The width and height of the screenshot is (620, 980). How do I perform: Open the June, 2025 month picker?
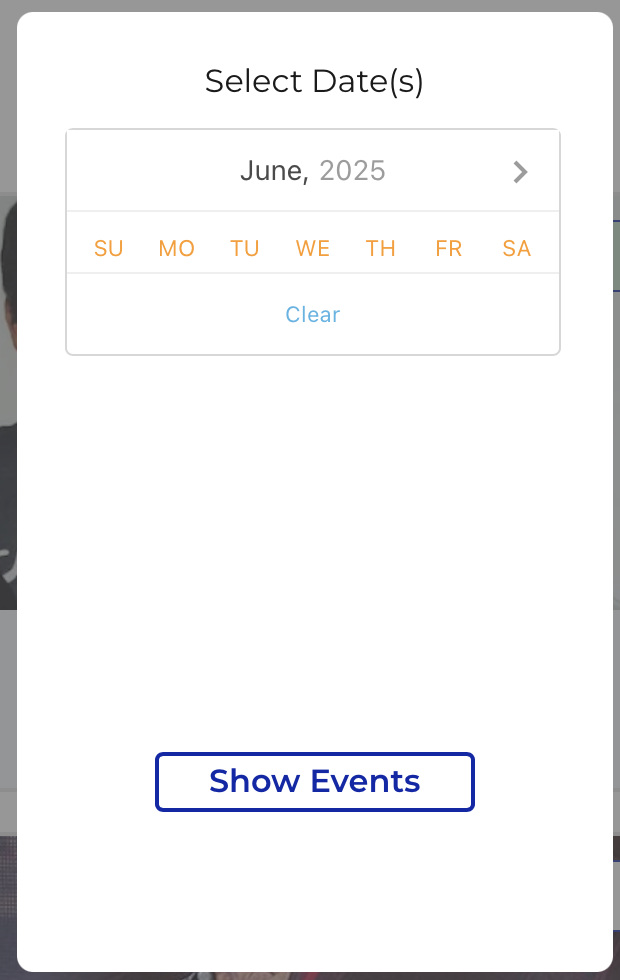pyautogui.click(x=312, y=171)
